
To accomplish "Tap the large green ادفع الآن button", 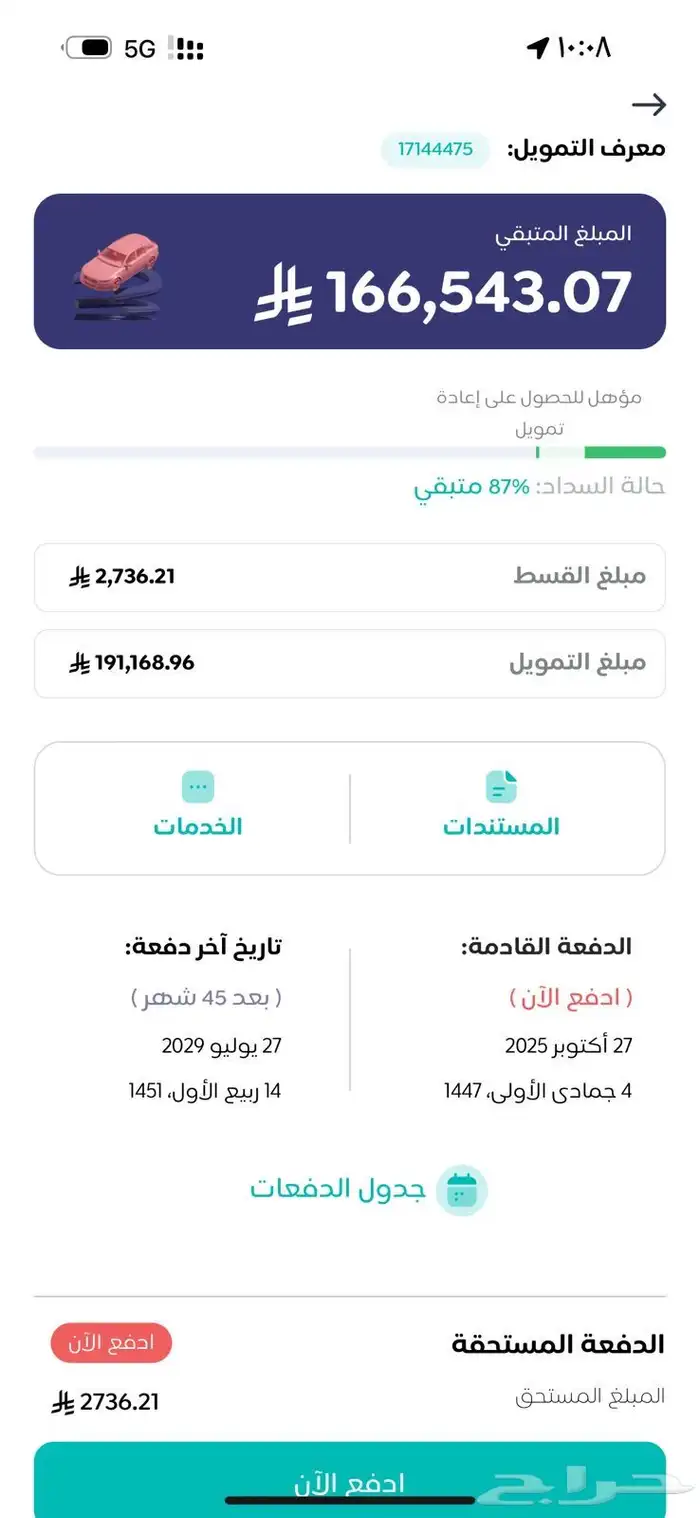I will [x=349, y=1480].
